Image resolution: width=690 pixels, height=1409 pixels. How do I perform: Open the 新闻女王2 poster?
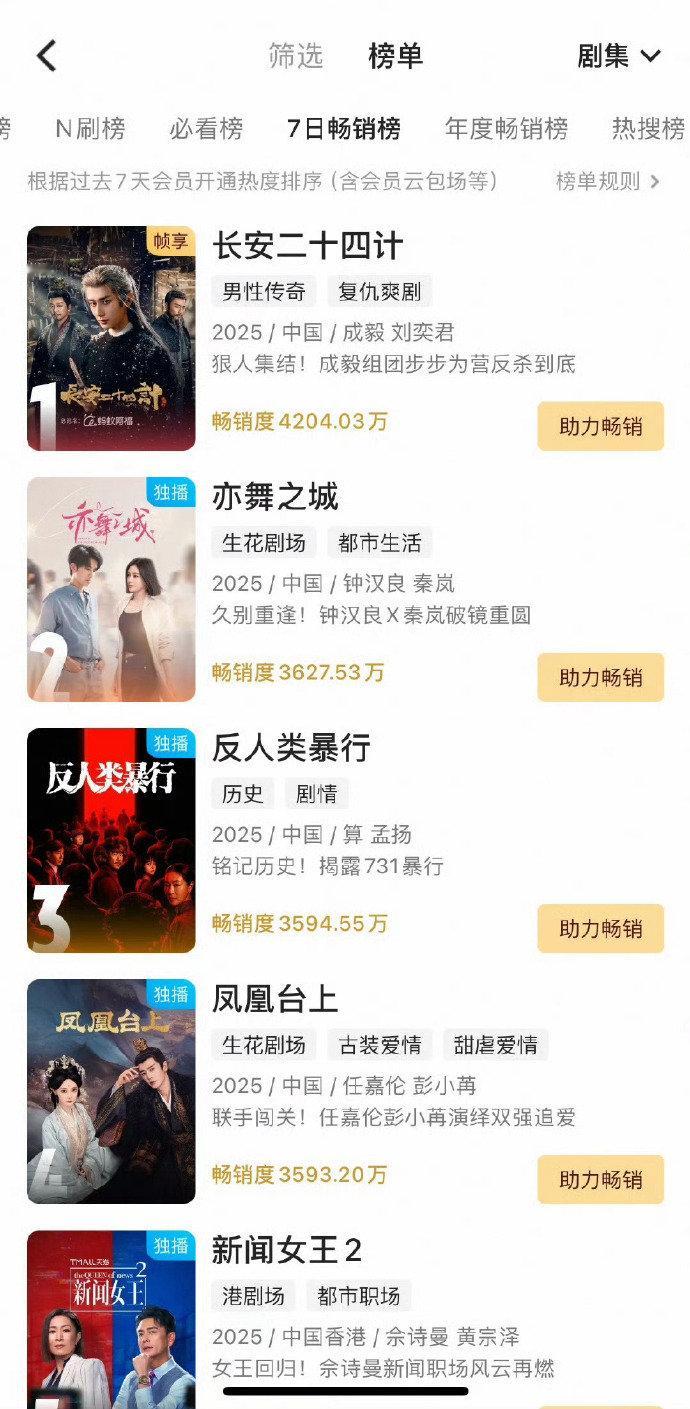click(x=111, y=1318)
